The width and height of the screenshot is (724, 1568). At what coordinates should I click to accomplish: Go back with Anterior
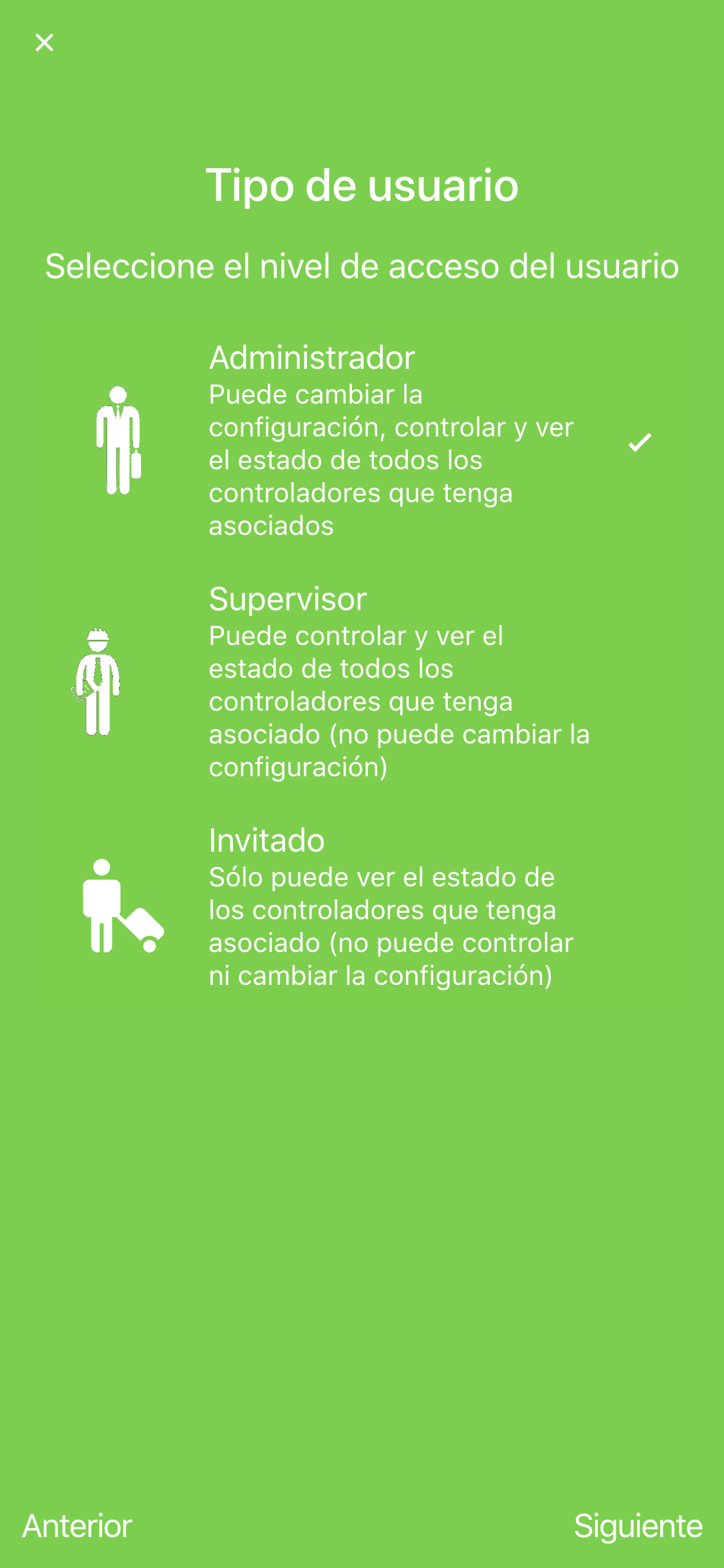pyautogui.click(x=77, y=1526)
